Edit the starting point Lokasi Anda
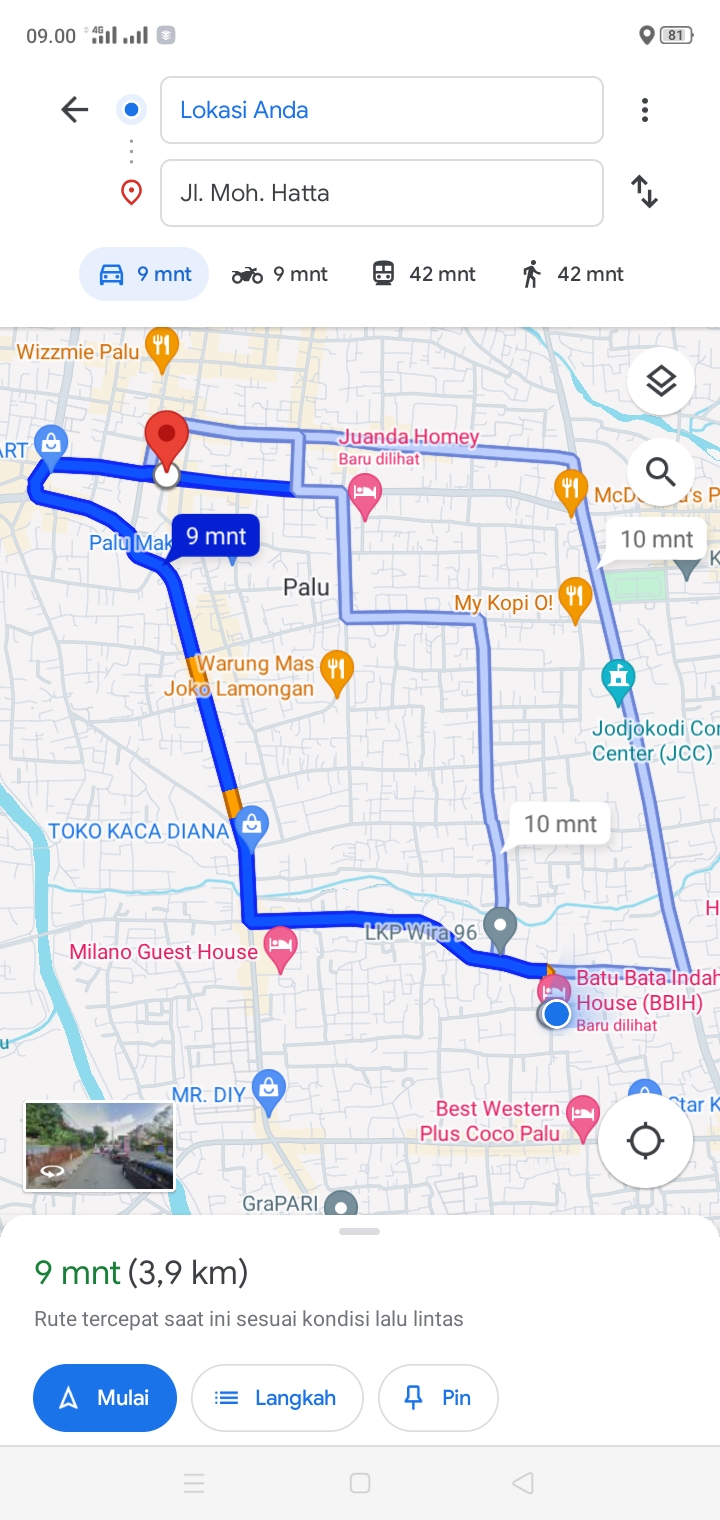 (x=381, y=110)
